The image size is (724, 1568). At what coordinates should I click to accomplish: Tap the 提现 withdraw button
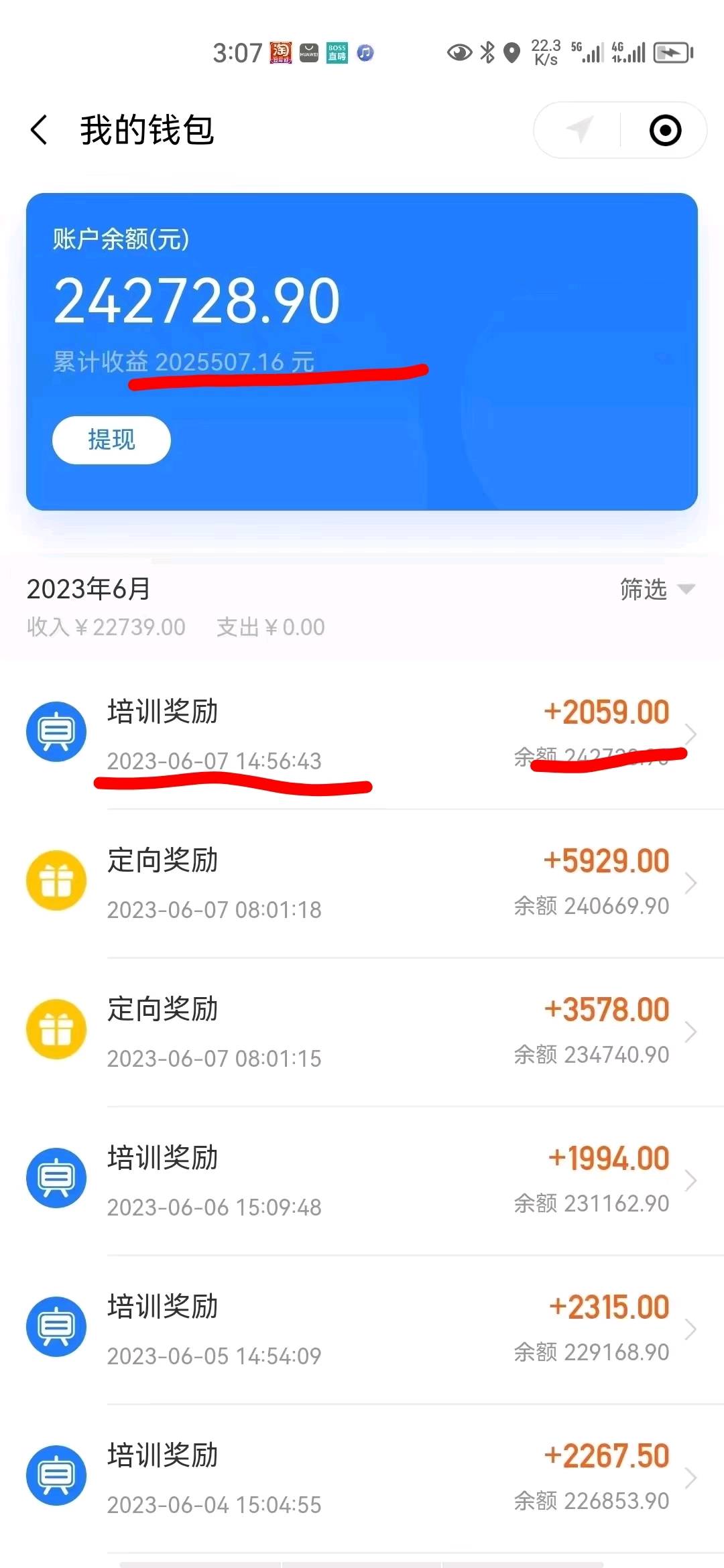click(111, 440)
